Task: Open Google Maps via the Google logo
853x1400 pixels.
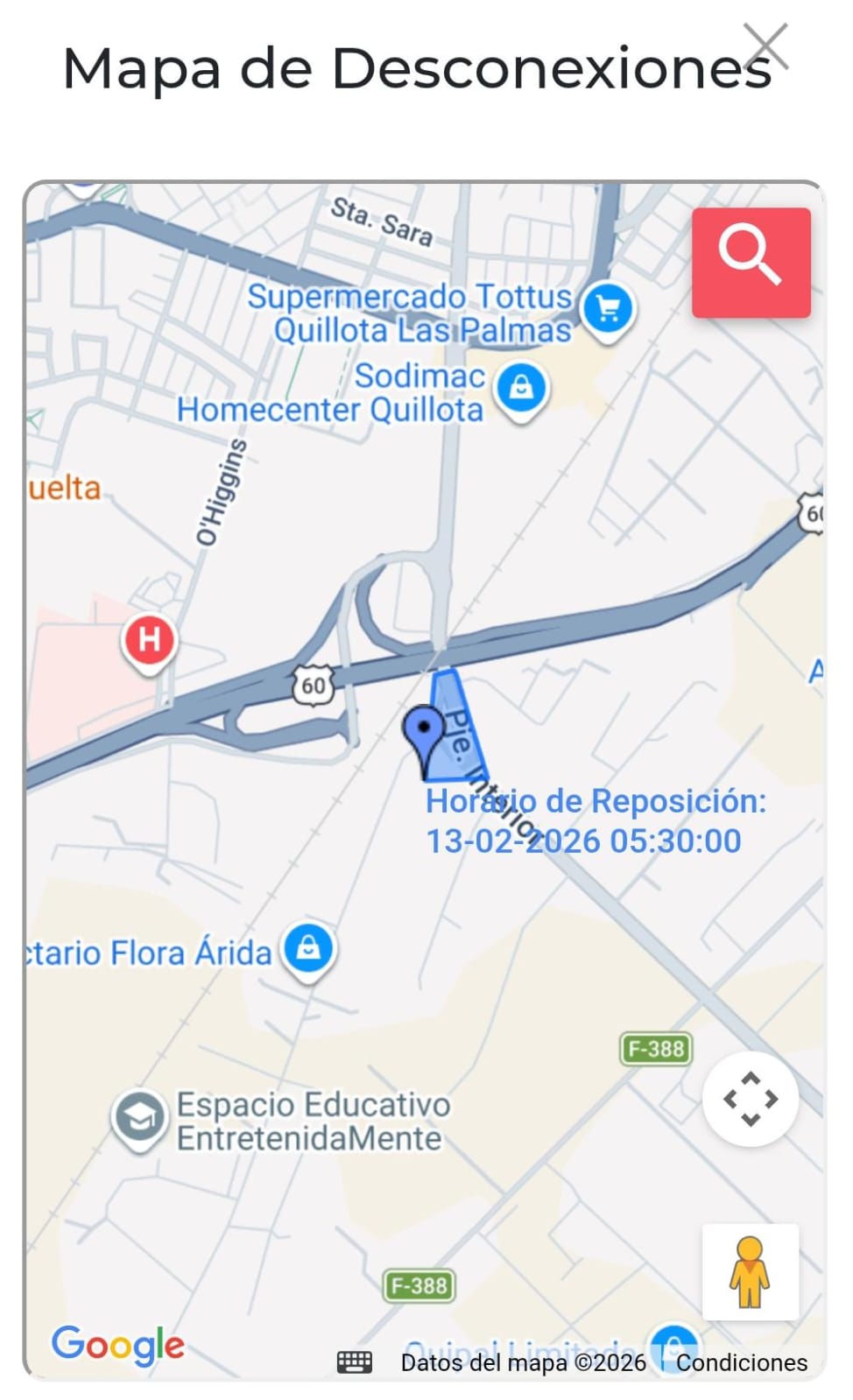Action: [118, 1344]
